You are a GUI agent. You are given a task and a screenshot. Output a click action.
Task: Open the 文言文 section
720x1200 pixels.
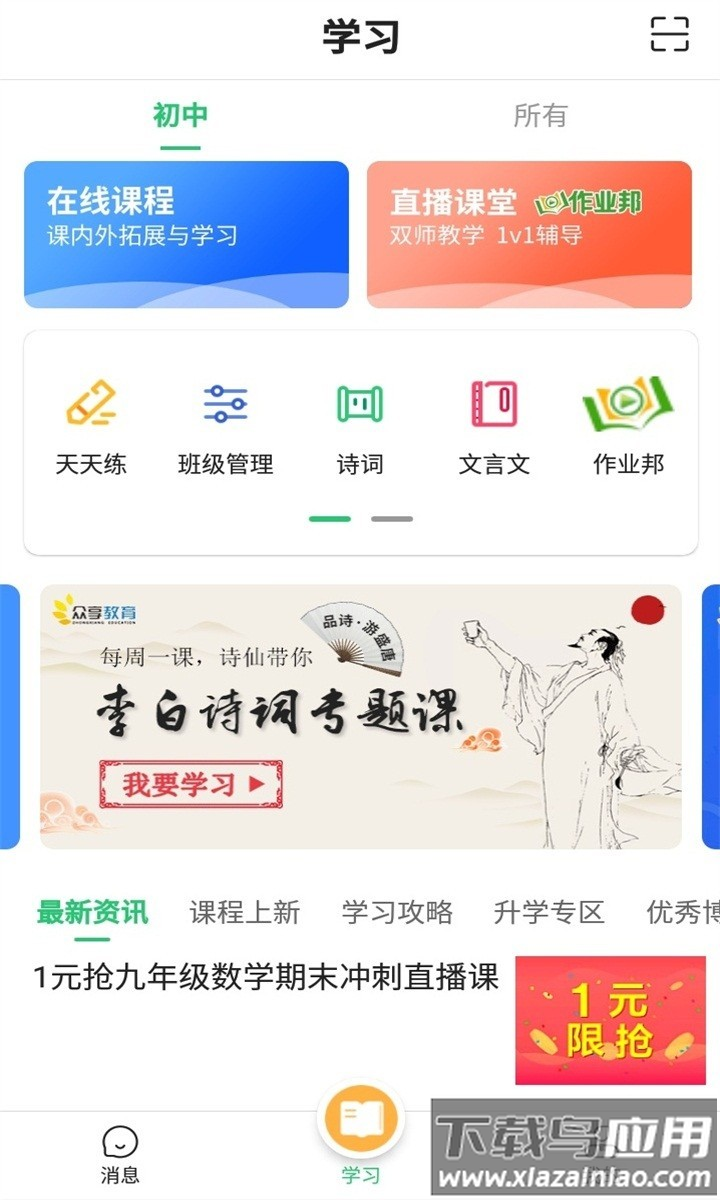(x=494, y=425)
